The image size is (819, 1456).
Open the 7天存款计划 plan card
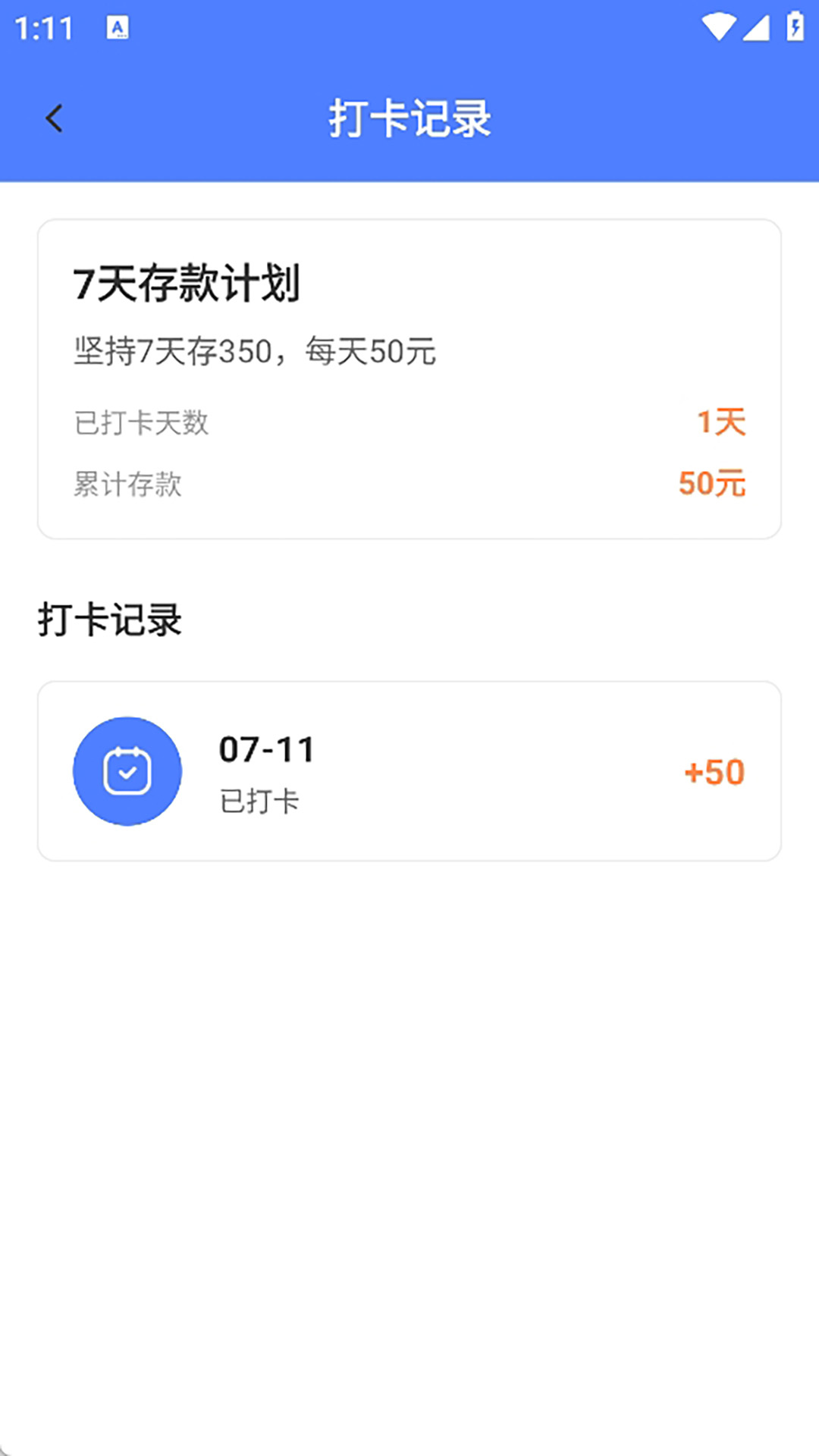click(x=409, y=375)
